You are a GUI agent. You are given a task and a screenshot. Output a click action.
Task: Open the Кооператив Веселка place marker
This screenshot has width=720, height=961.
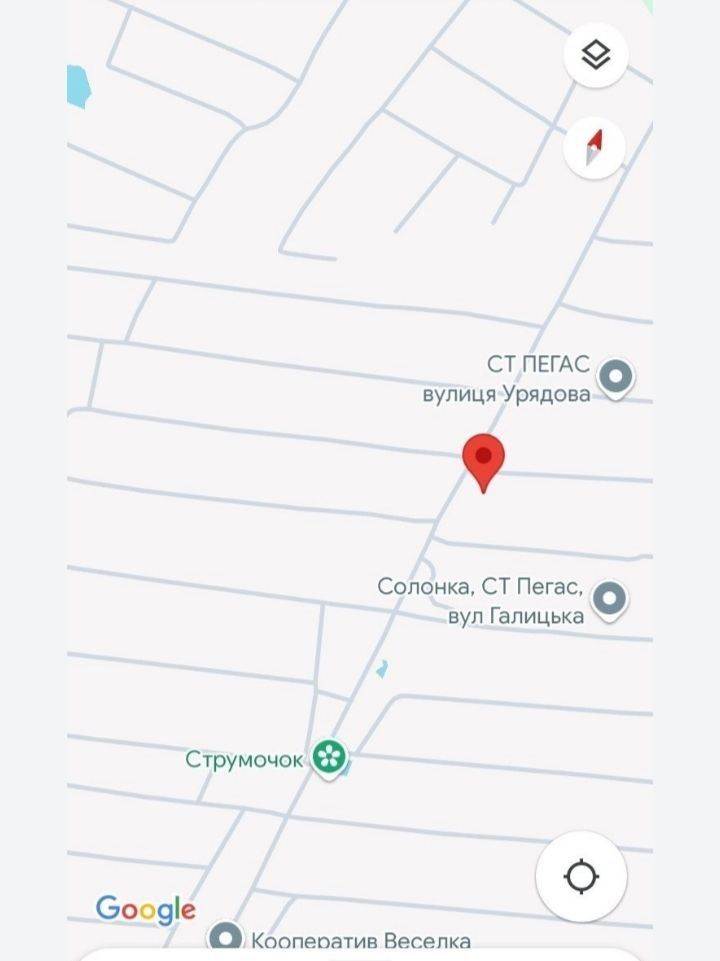click(x=225, y=939)
